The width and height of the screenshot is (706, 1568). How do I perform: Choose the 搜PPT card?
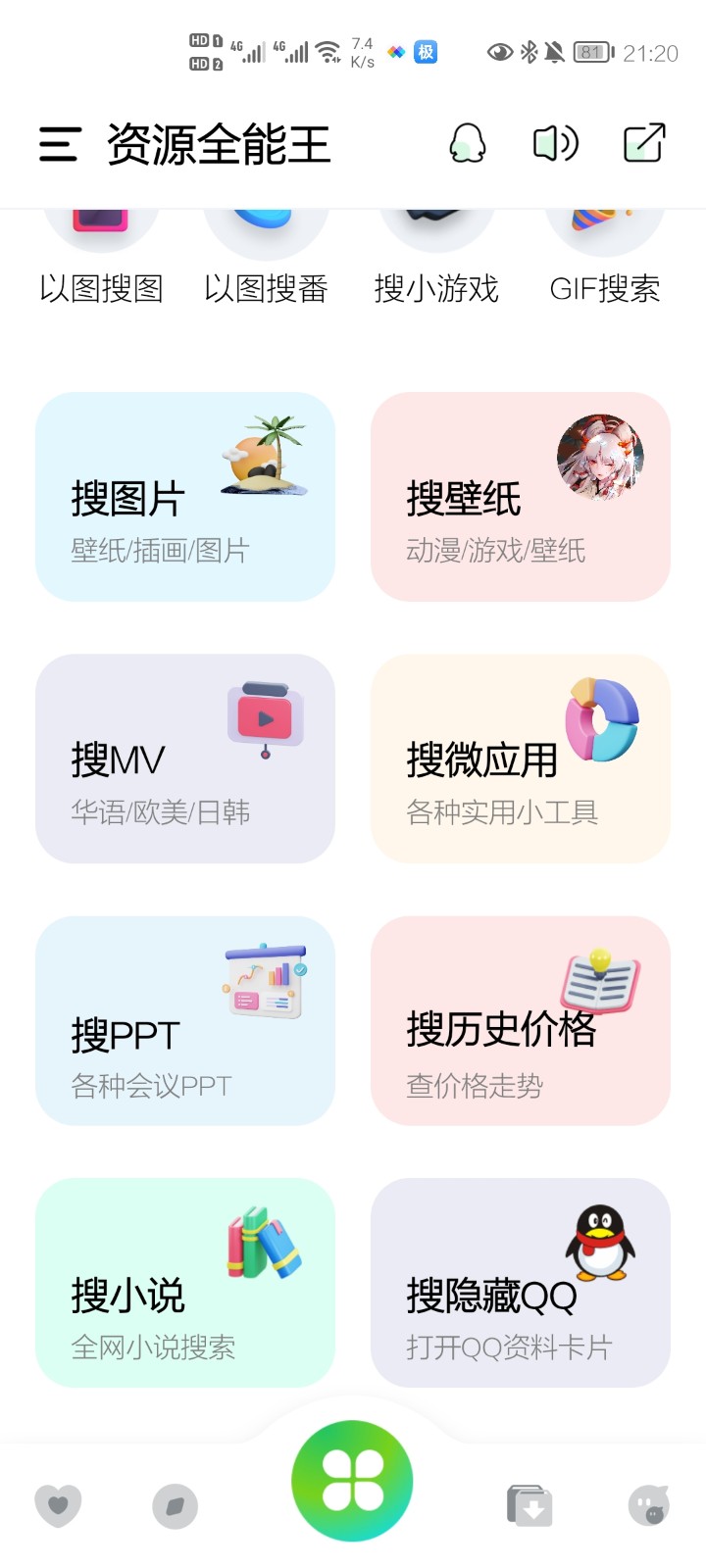click(x=185, y=1020)
